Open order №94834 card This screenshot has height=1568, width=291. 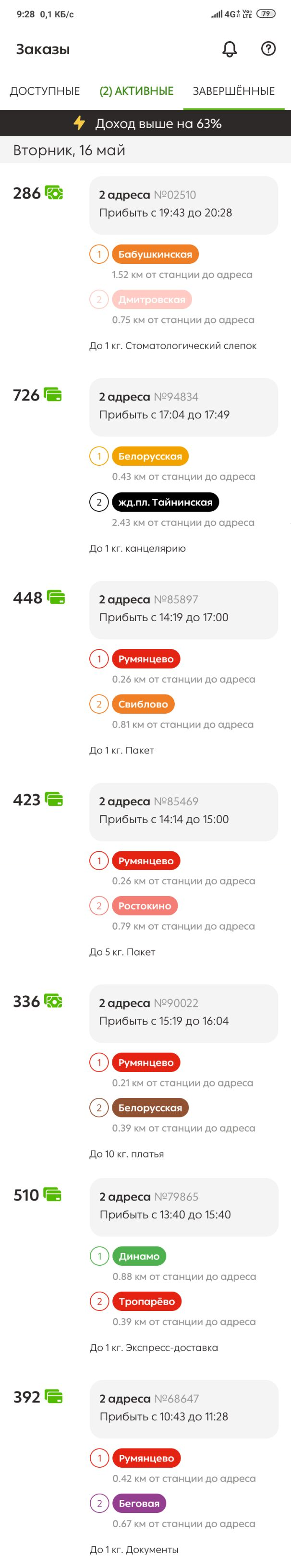183,407
